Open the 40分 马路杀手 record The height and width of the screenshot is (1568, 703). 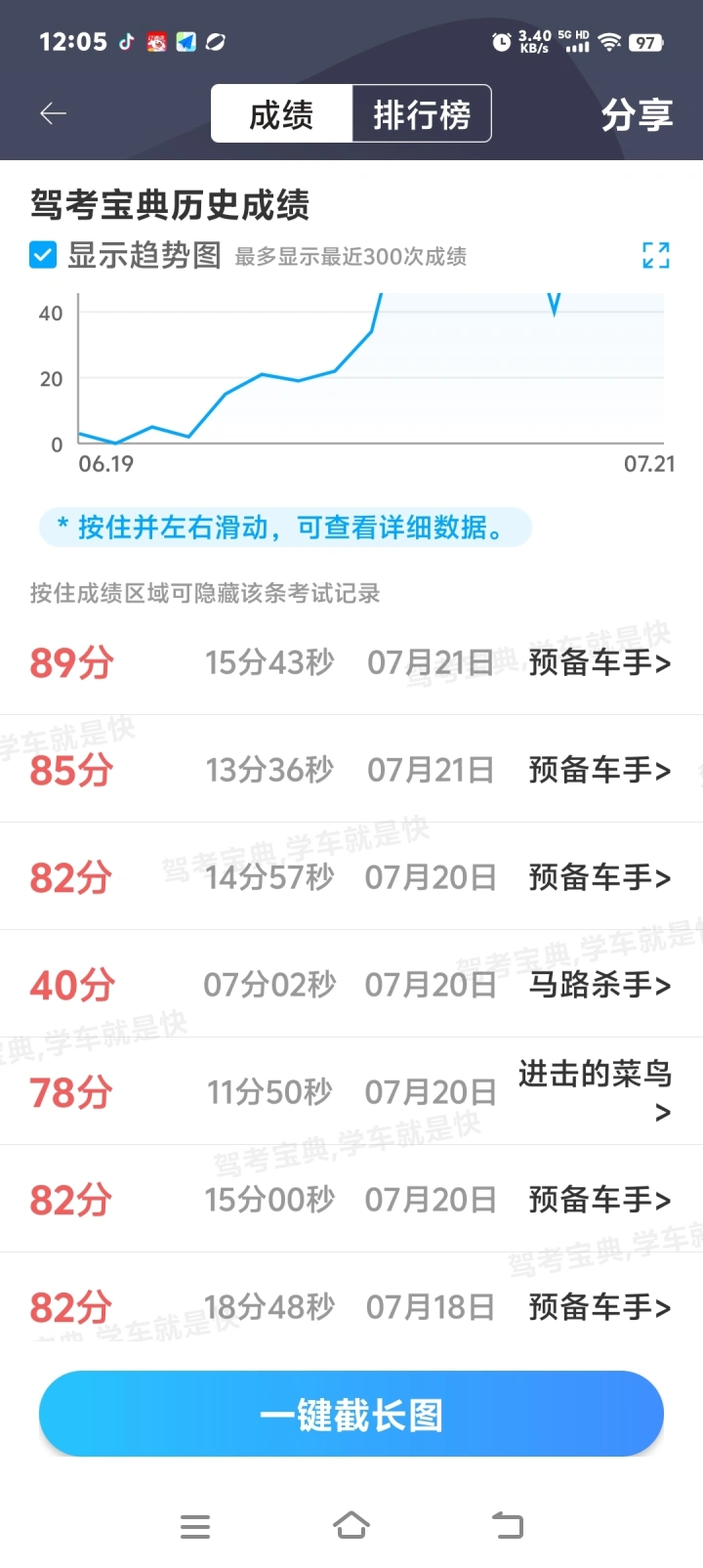pos(351,985)
